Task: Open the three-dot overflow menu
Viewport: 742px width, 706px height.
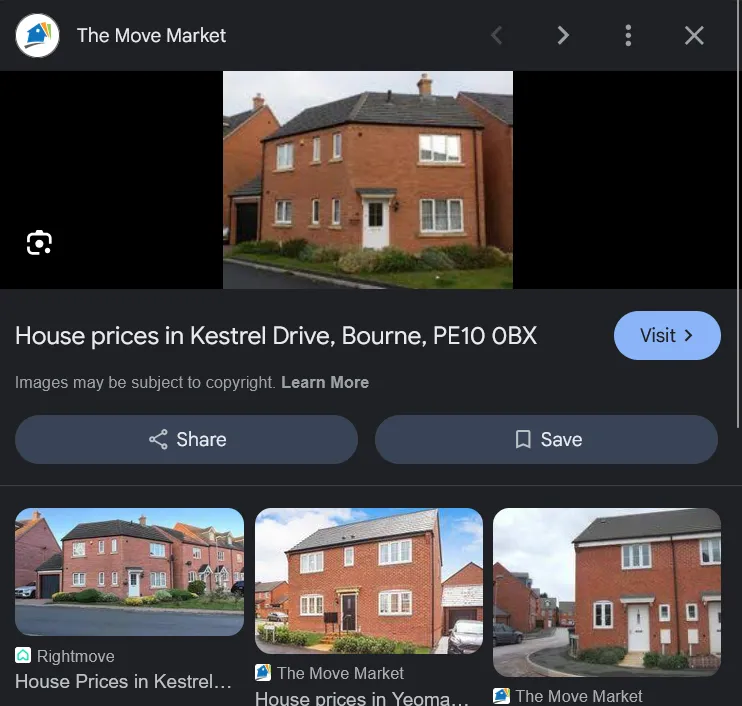Action: tap(628, 36)
